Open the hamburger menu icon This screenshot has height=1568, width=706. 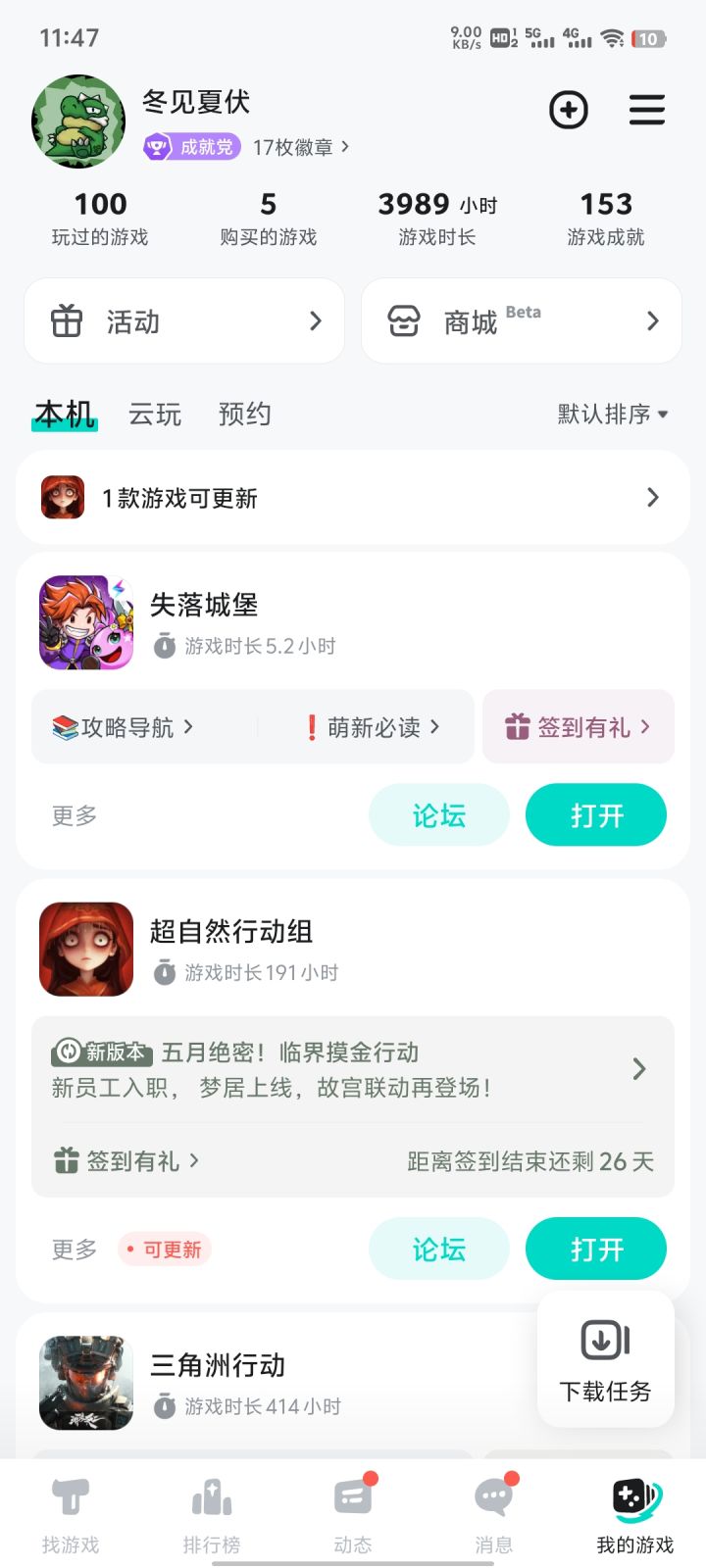click(x=647, y=111)
